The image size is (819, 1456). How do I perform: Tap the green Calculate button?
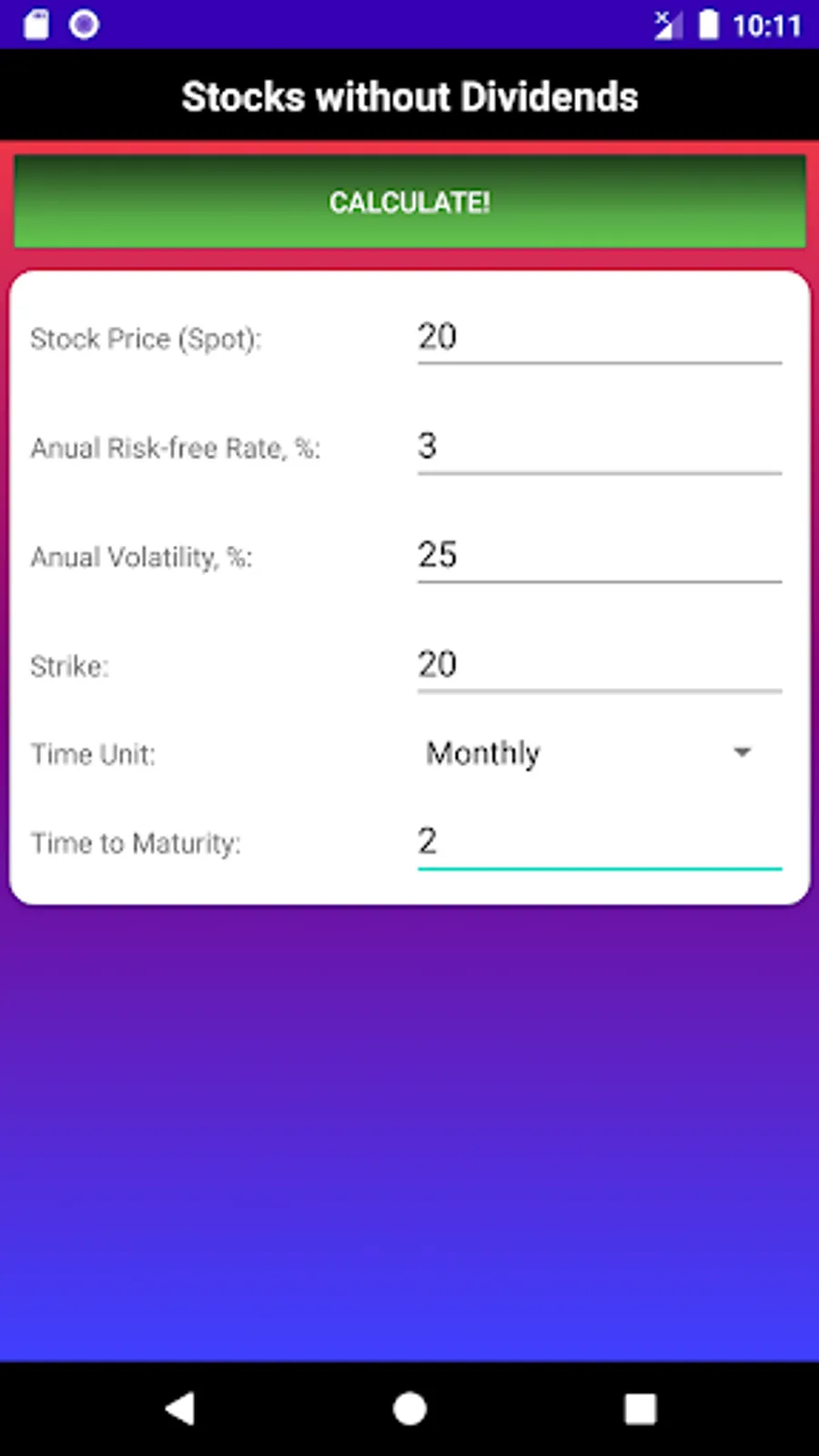click(x=409, y=201)
